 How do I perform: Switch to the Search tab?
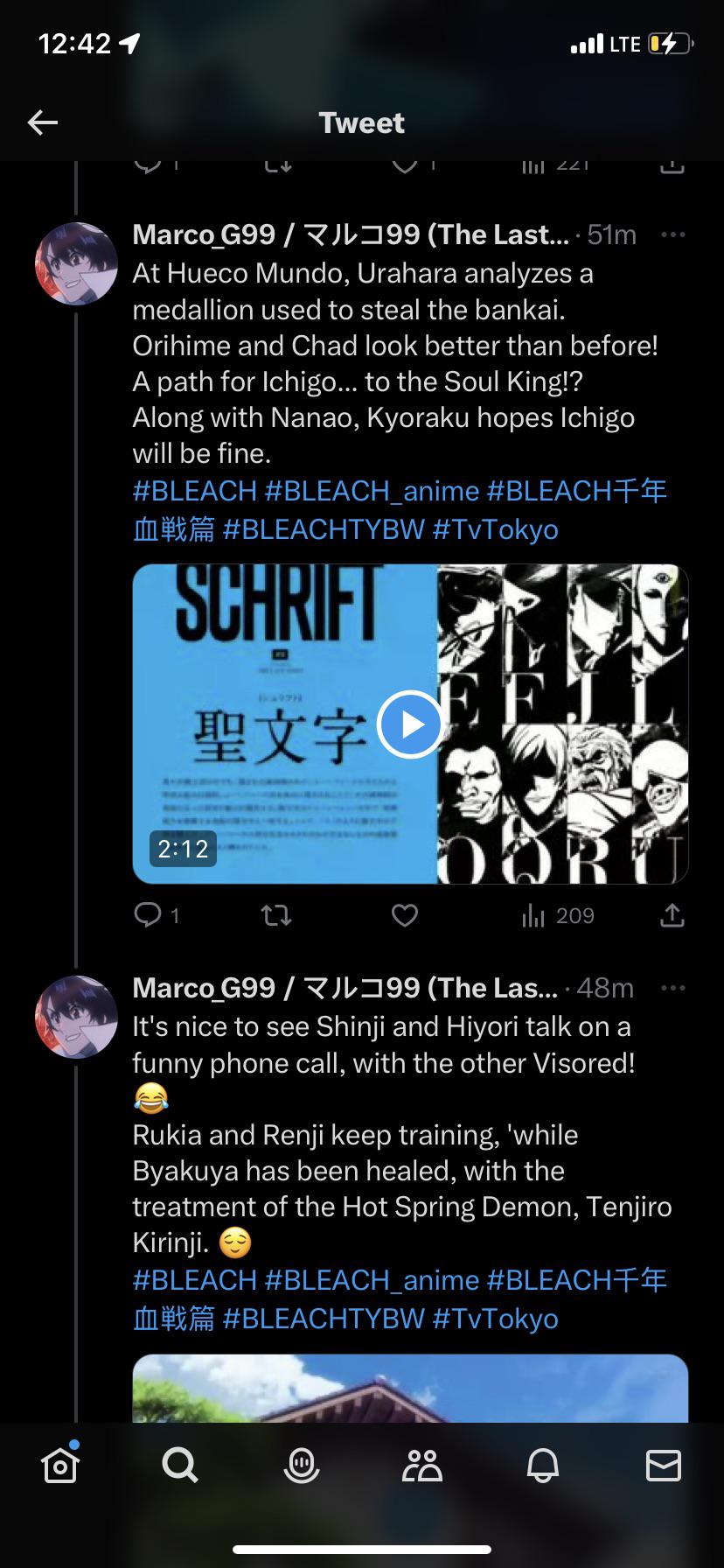[x=180, y=1465]
